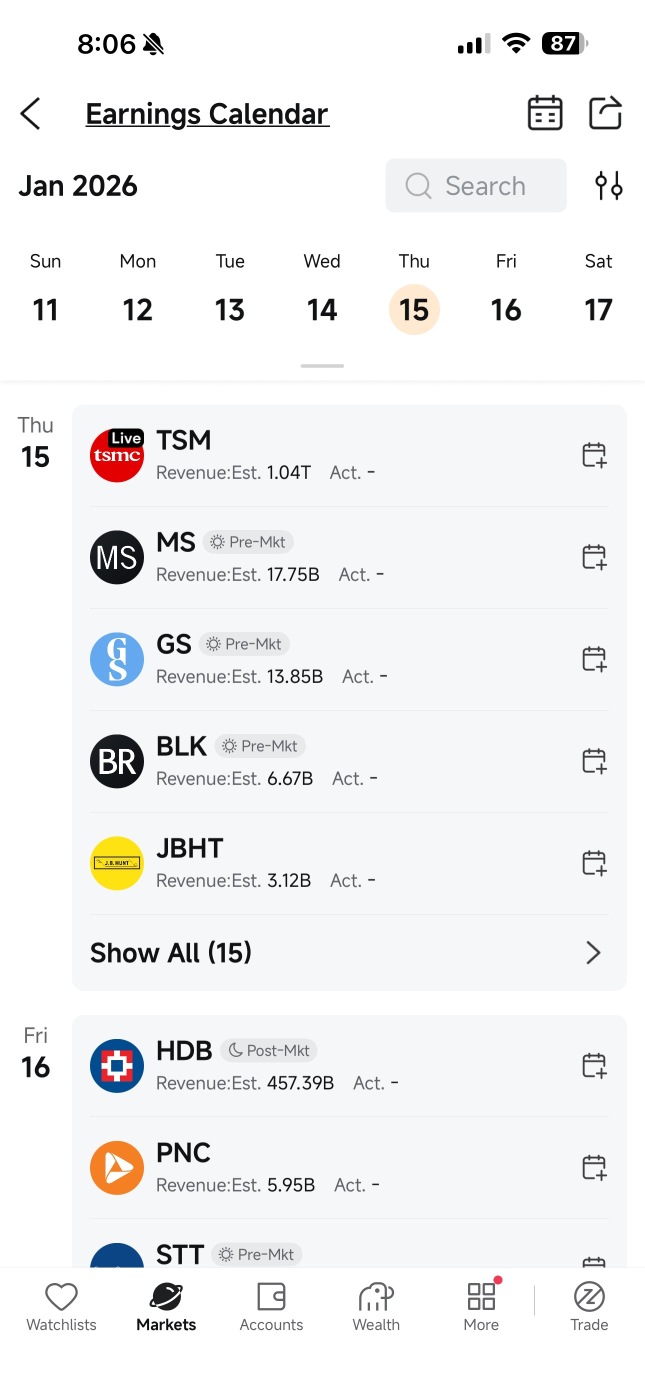Viewport: 645px width, 1398px height.
Task: Open the calendar view icon
Action: pyautogui.click(x=545, y=113)
